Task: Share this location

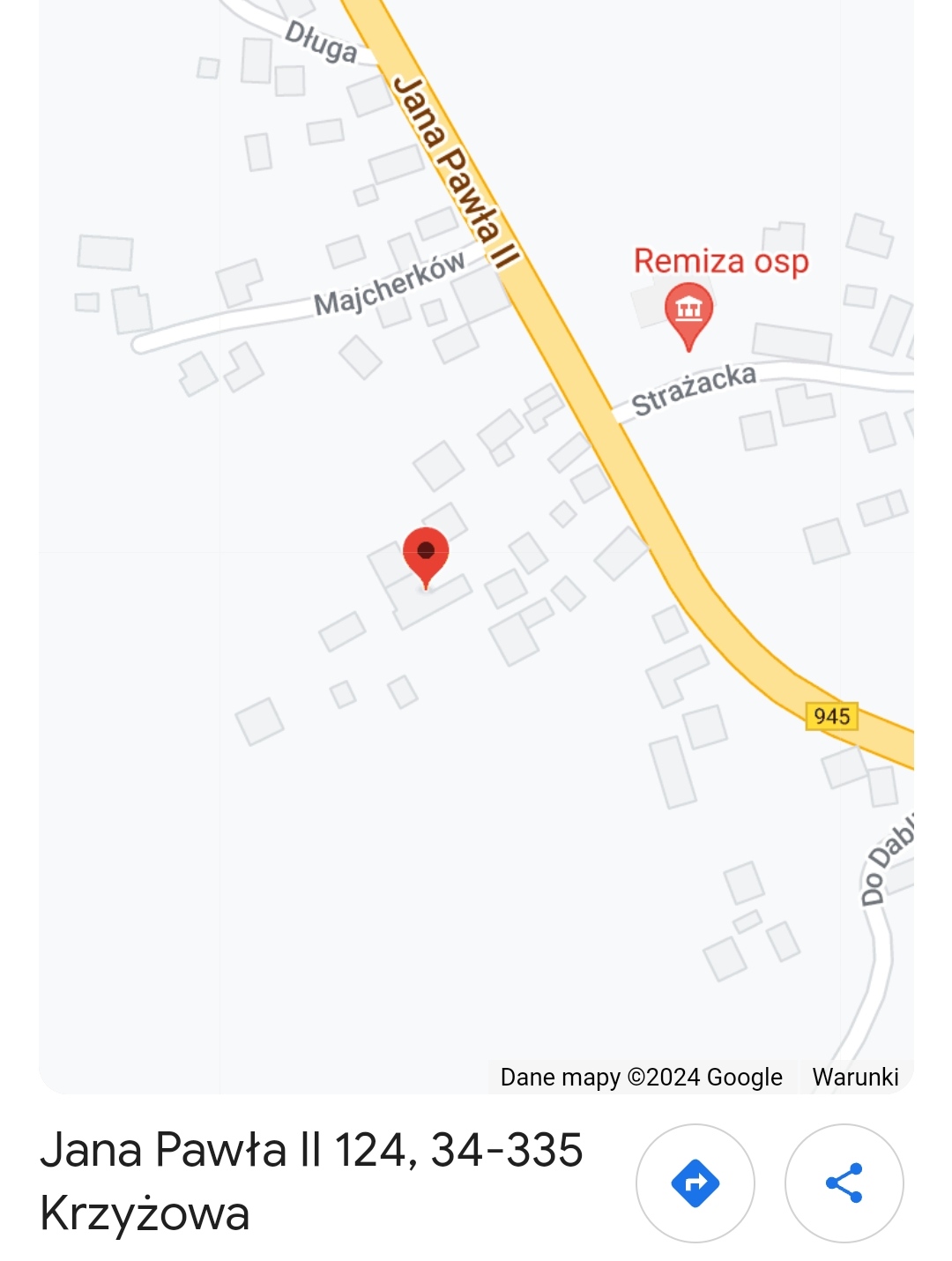Action: pyautogui.click(x=844, y=1183)
